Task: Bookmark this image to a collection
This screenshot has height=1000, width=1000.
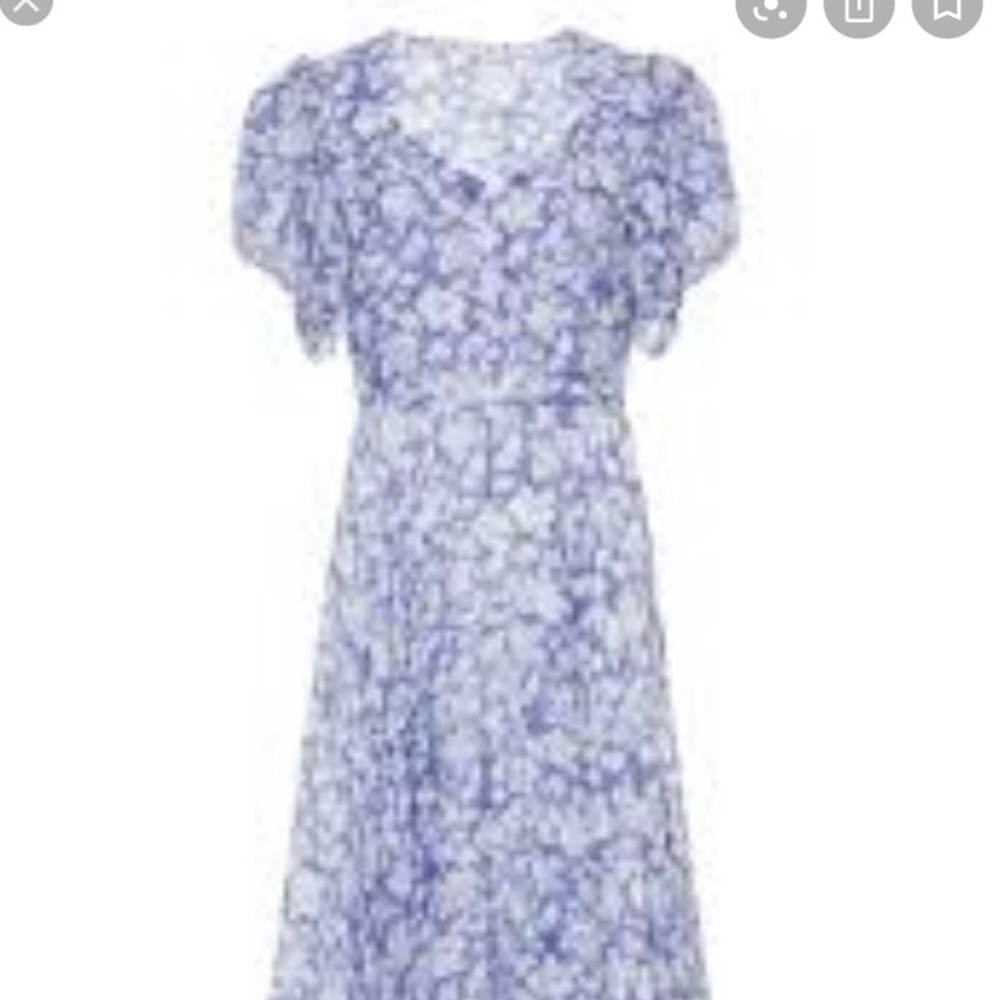Action: coord(946,9)
